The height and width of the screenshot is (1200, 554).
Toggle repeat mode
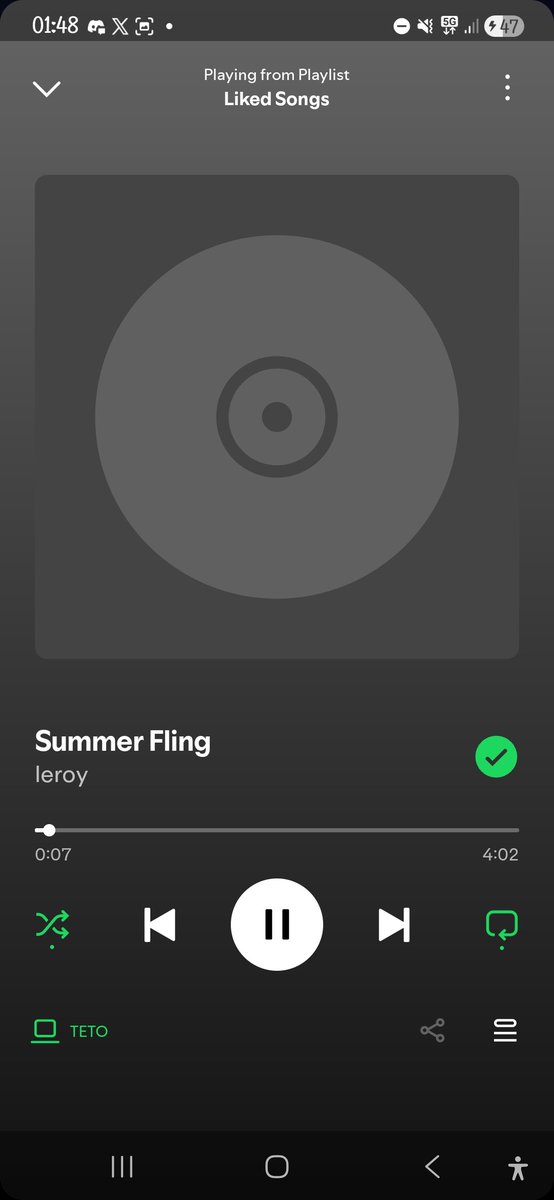coord(502,925)
